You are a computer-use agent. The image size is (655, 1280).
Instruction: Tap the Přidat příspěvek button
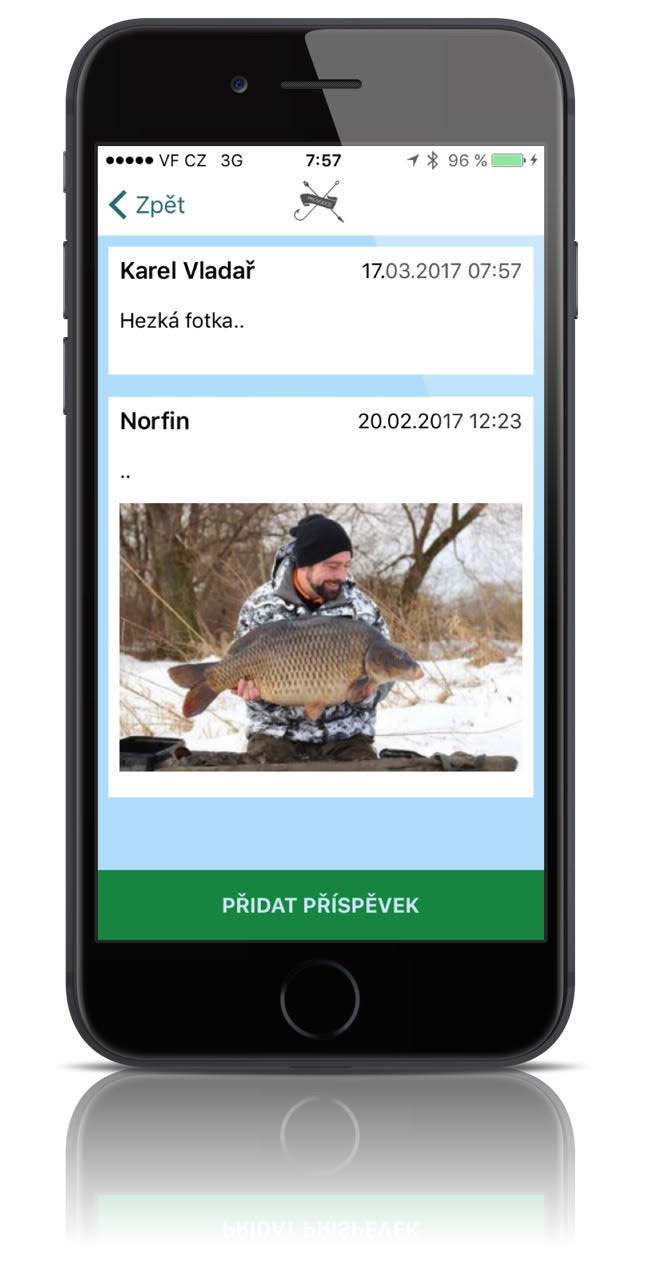pyautogui.click(x=320, y=905)
